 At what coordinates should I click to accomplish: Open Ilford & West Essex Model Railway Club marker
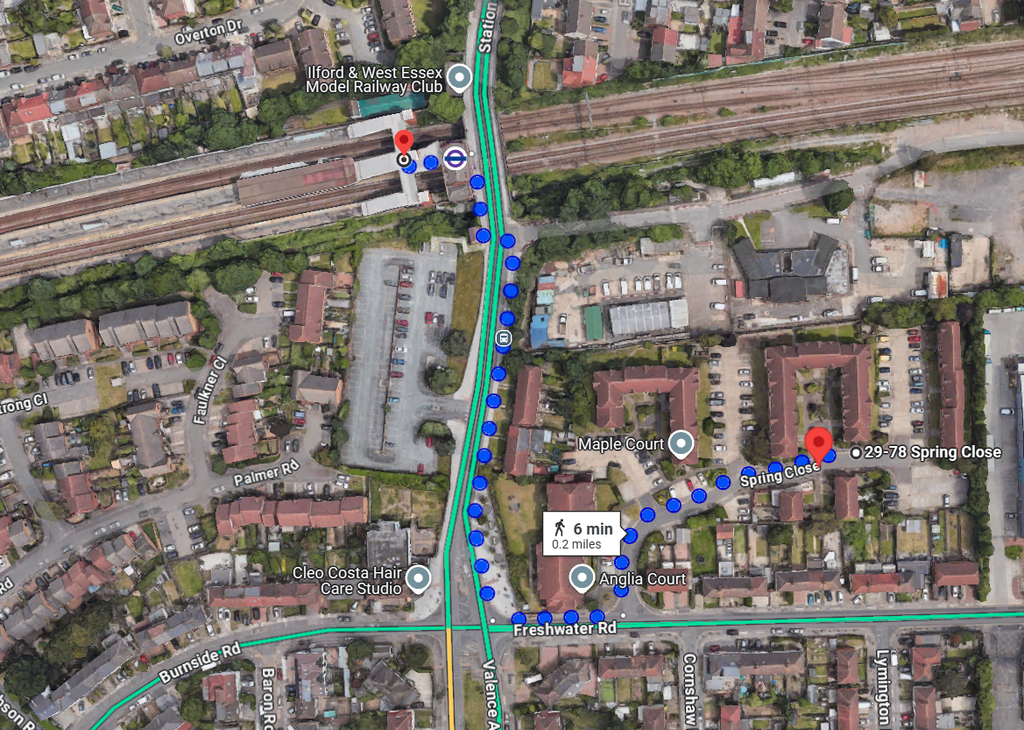pyautogui.click(x=459, y=76)
